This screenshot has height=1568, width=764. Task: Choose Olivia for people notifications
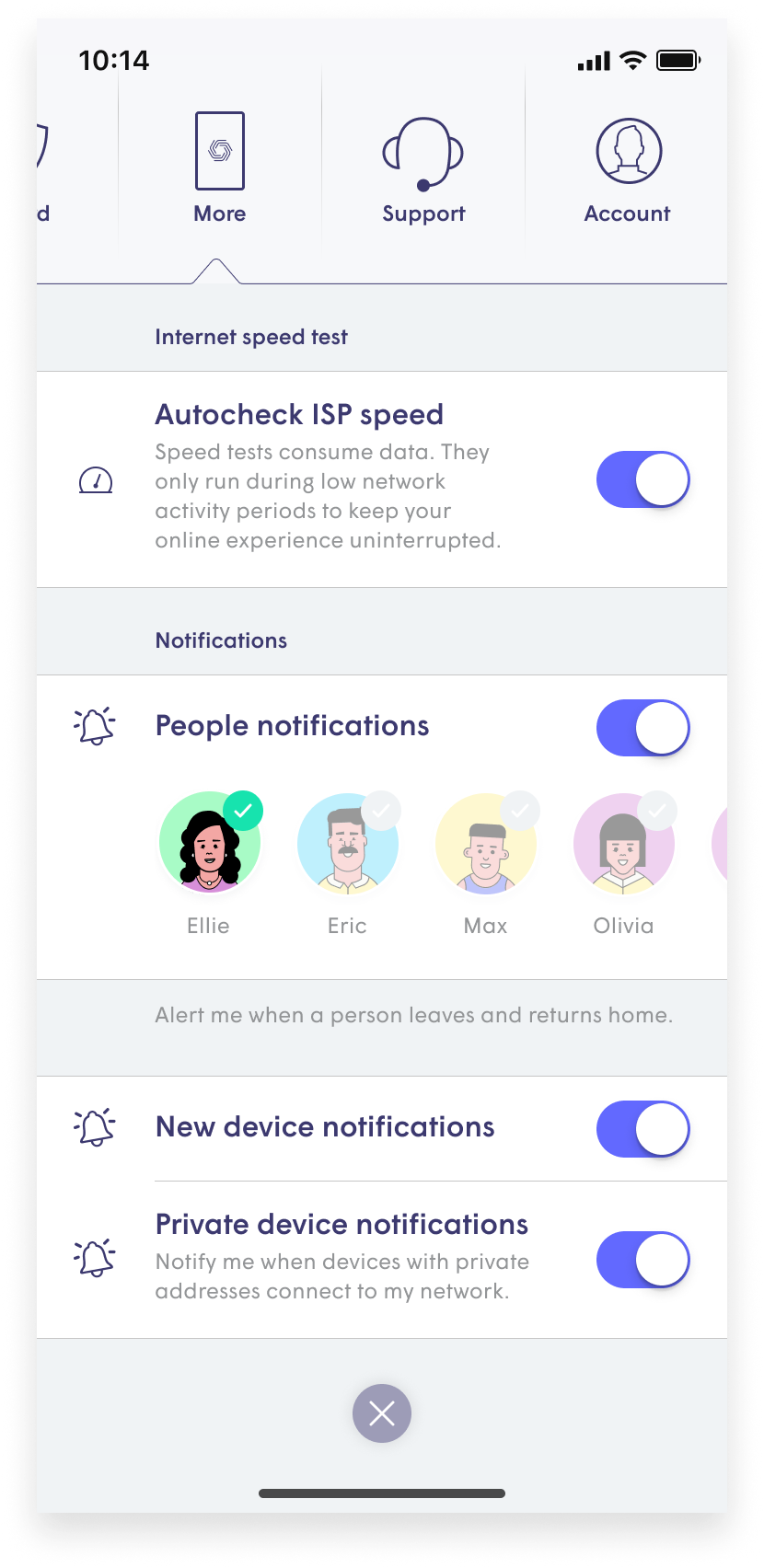(x=624, y=843)
